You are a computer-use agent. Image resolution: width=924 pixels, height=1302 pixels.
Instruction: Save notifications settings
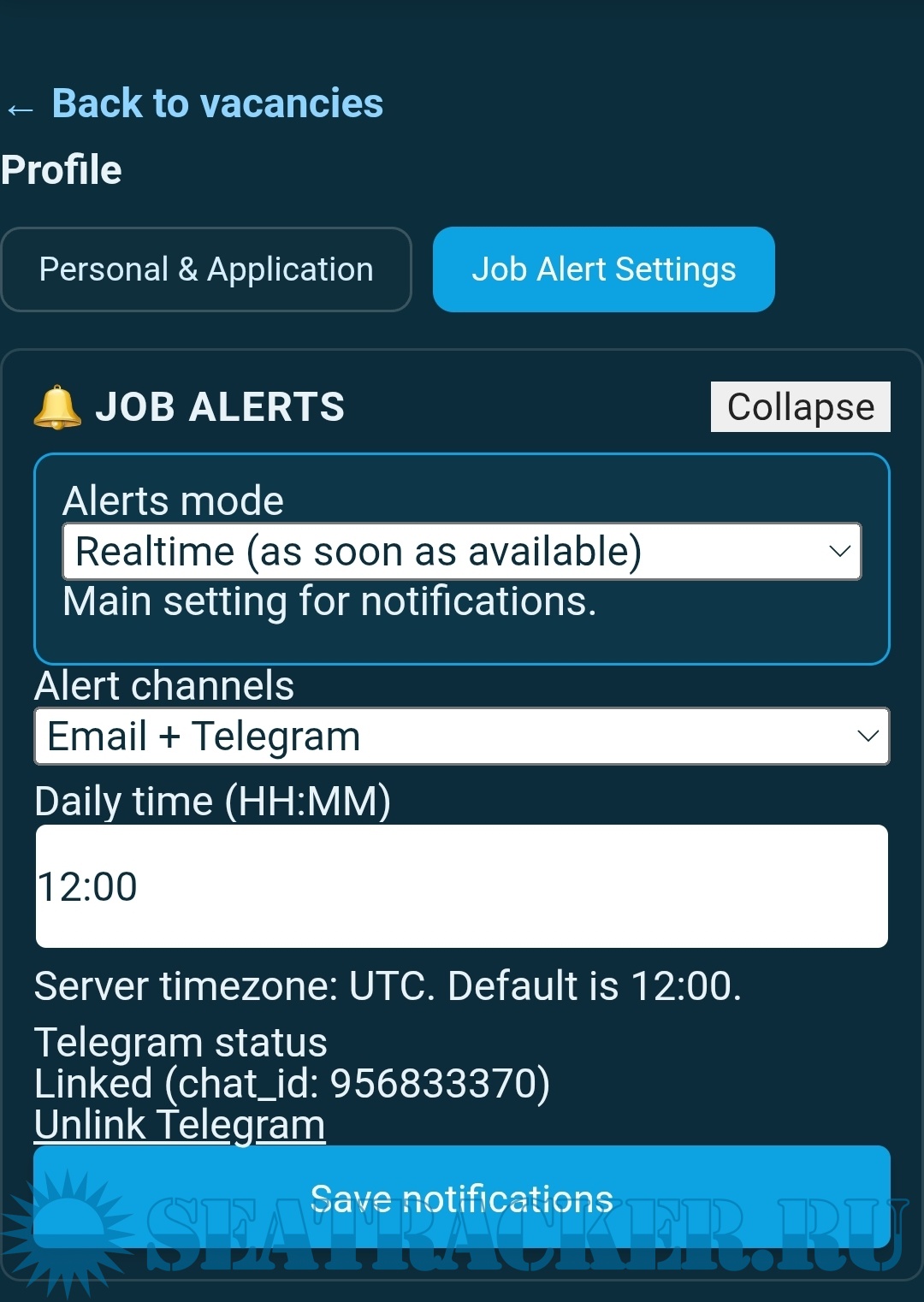click(462, 1198)
